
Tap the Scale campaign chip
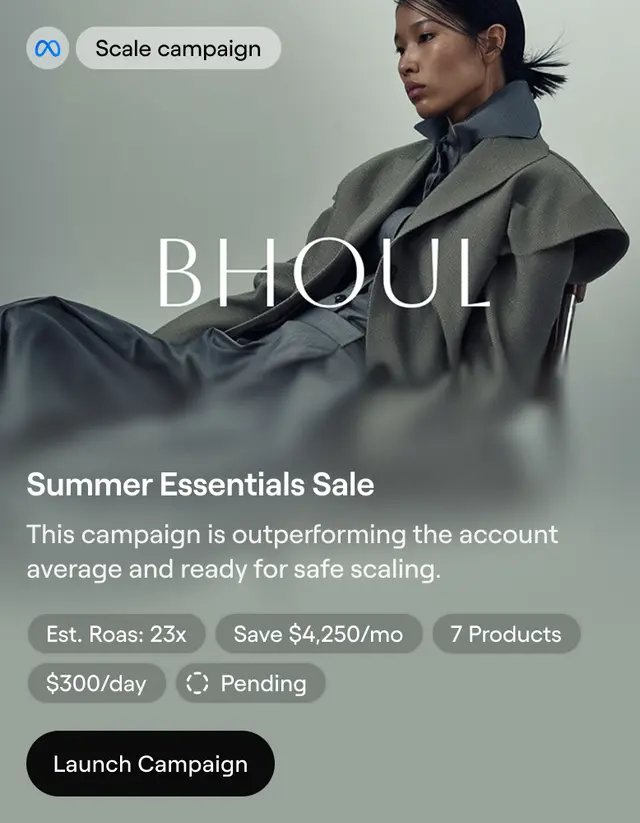178,48
